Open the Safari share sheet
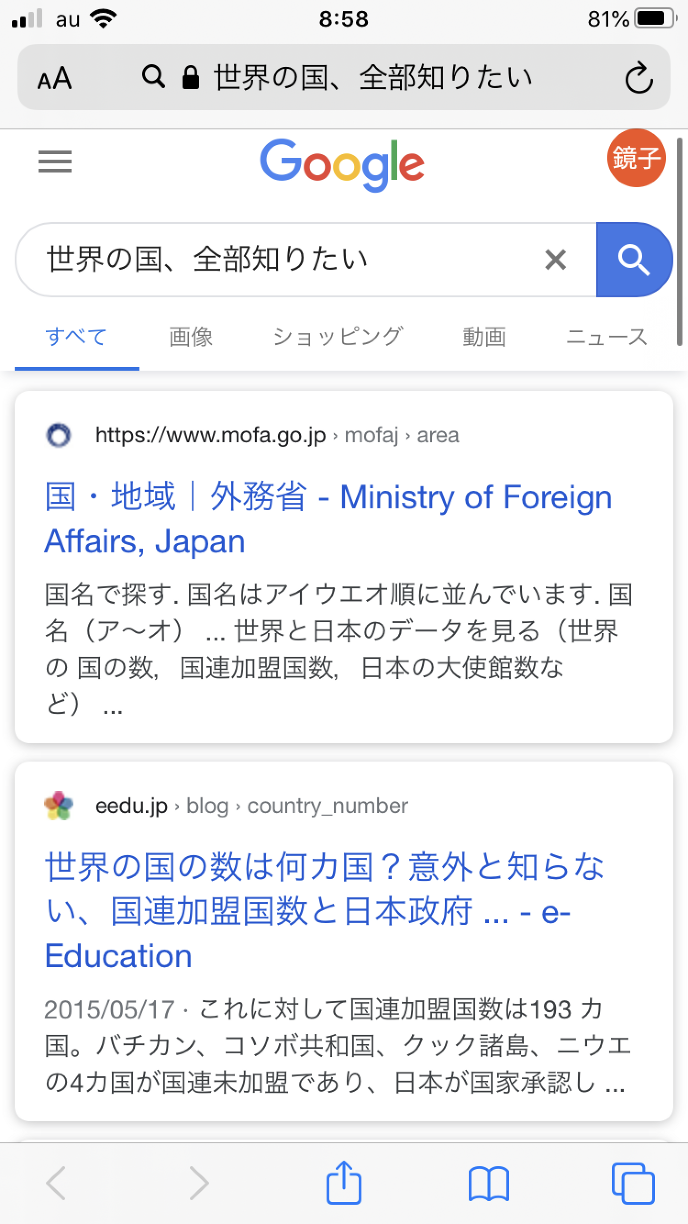 click(x=344, y=1184)
